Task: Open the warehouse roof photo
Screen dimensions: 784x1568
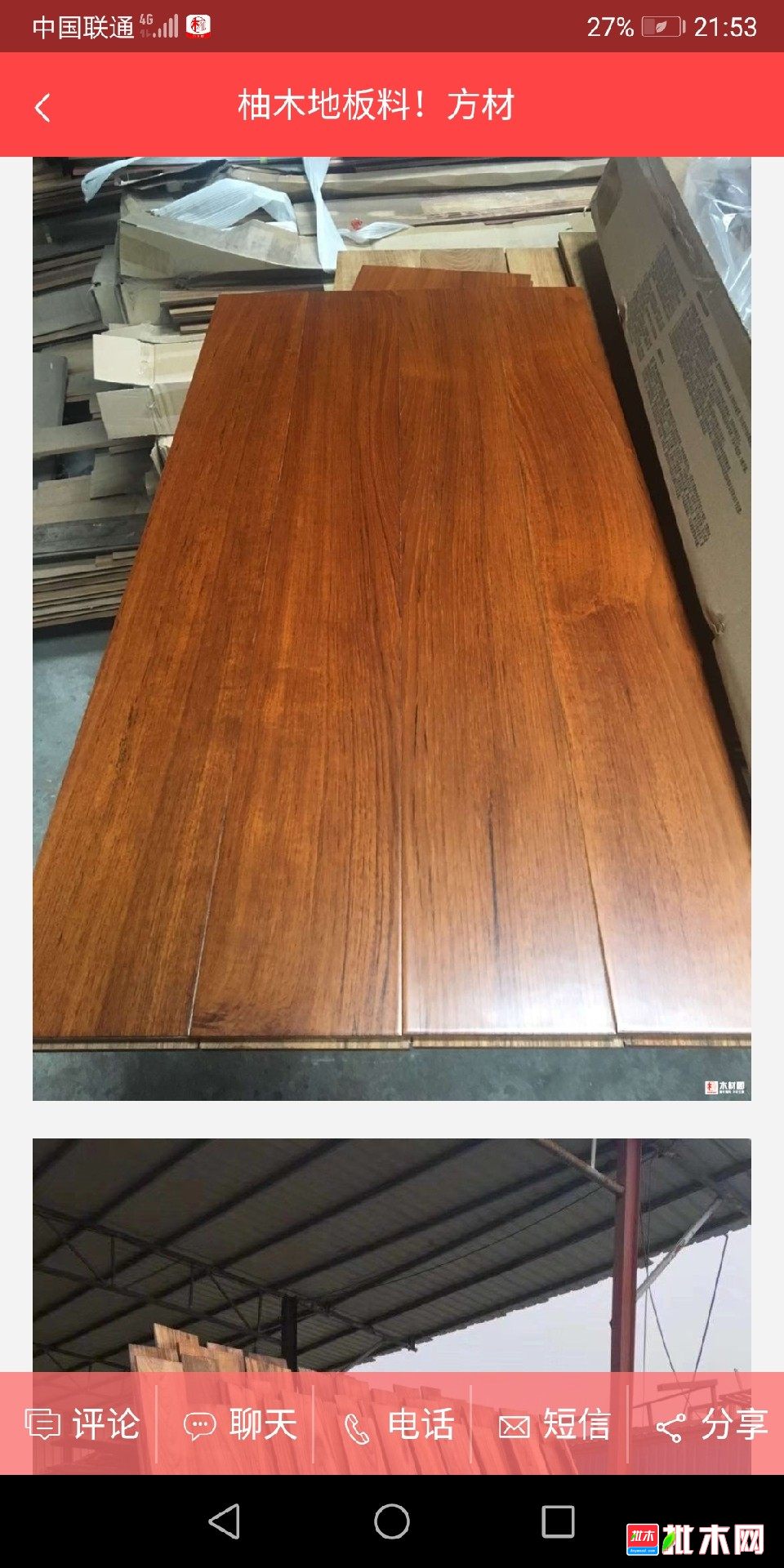Action: (x=392, y=1255)
